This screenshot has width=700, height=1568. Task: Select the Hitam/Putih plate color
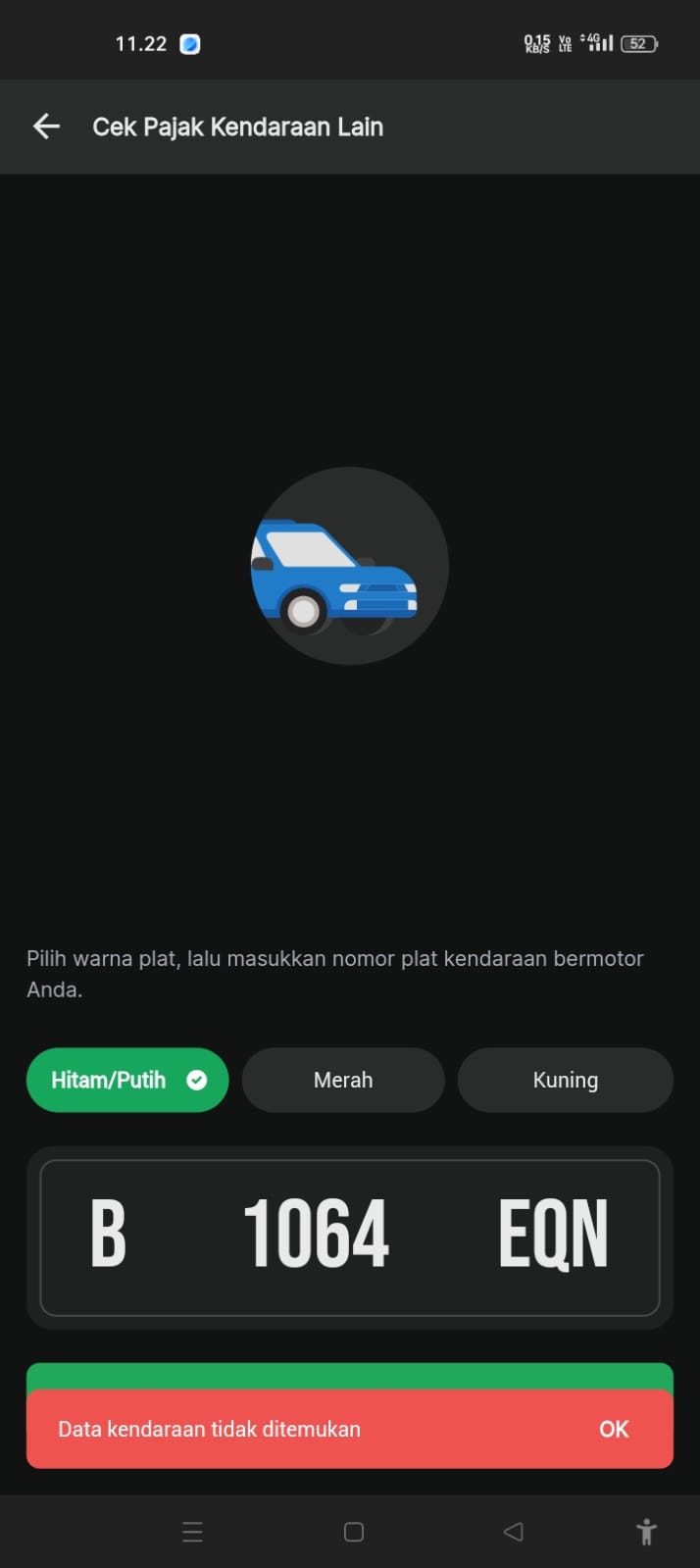pos(127,1080)
